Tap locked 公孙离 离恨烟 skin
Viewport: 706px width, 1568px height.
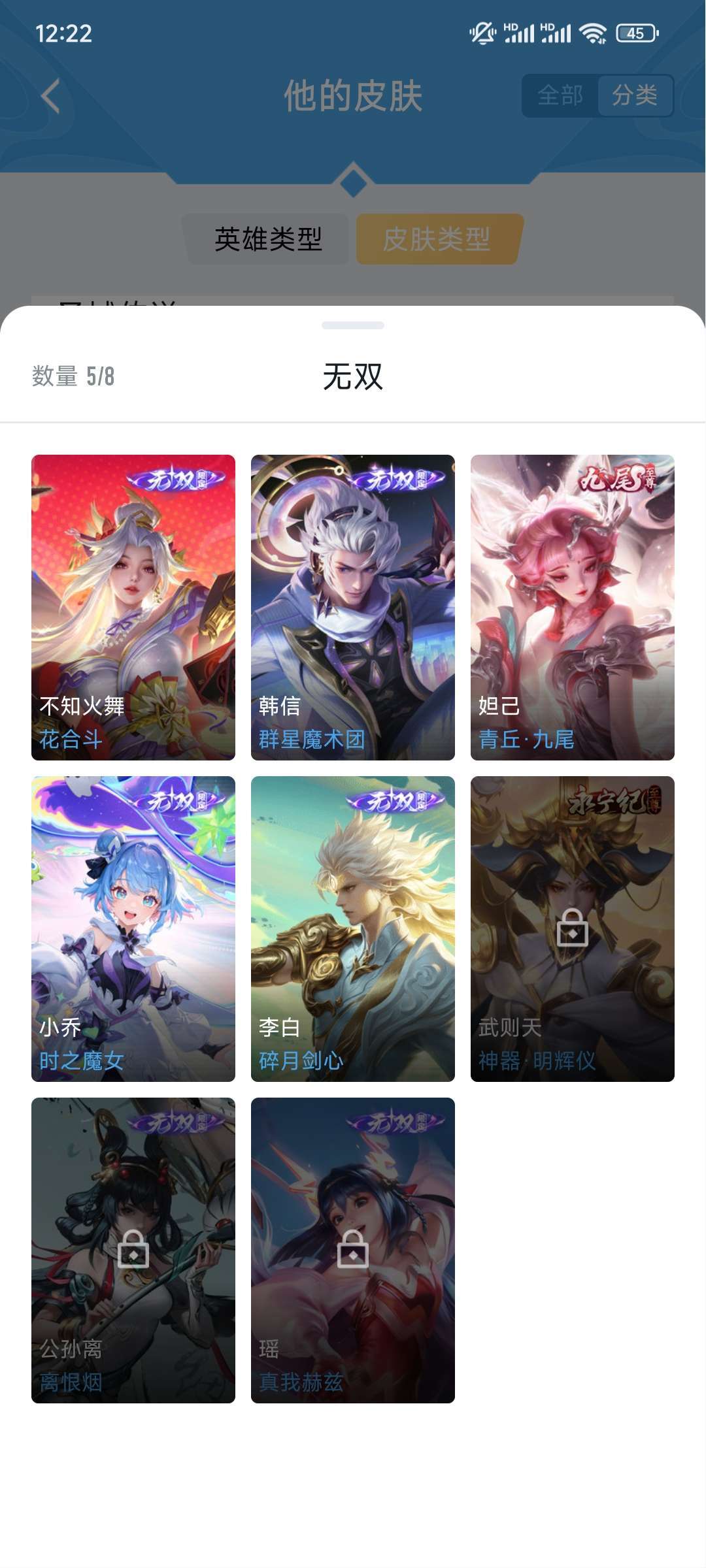tap(133, 1250)
